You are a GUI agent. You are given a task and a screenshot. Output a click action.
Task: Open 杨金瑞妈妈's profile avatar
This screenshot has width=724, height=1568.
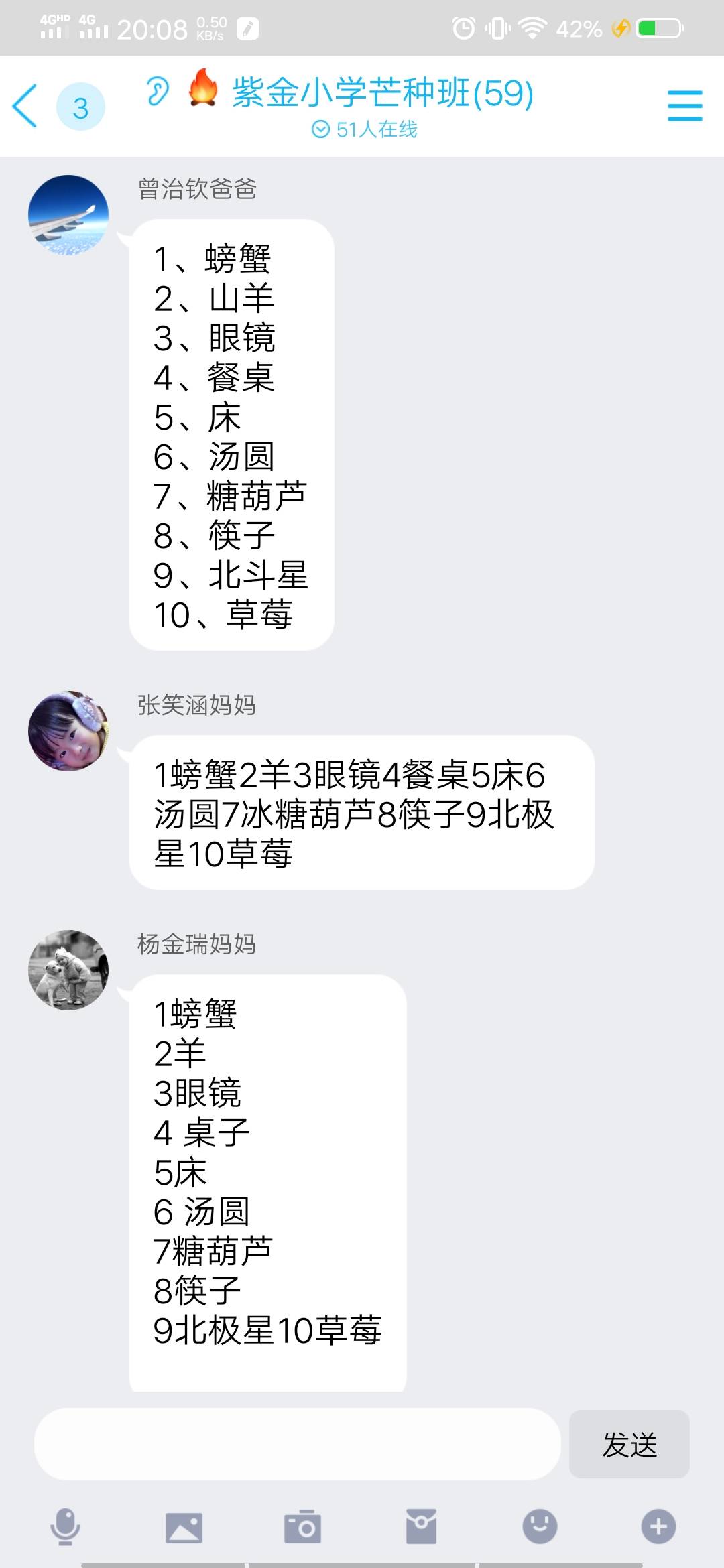(x=68, y=970)
